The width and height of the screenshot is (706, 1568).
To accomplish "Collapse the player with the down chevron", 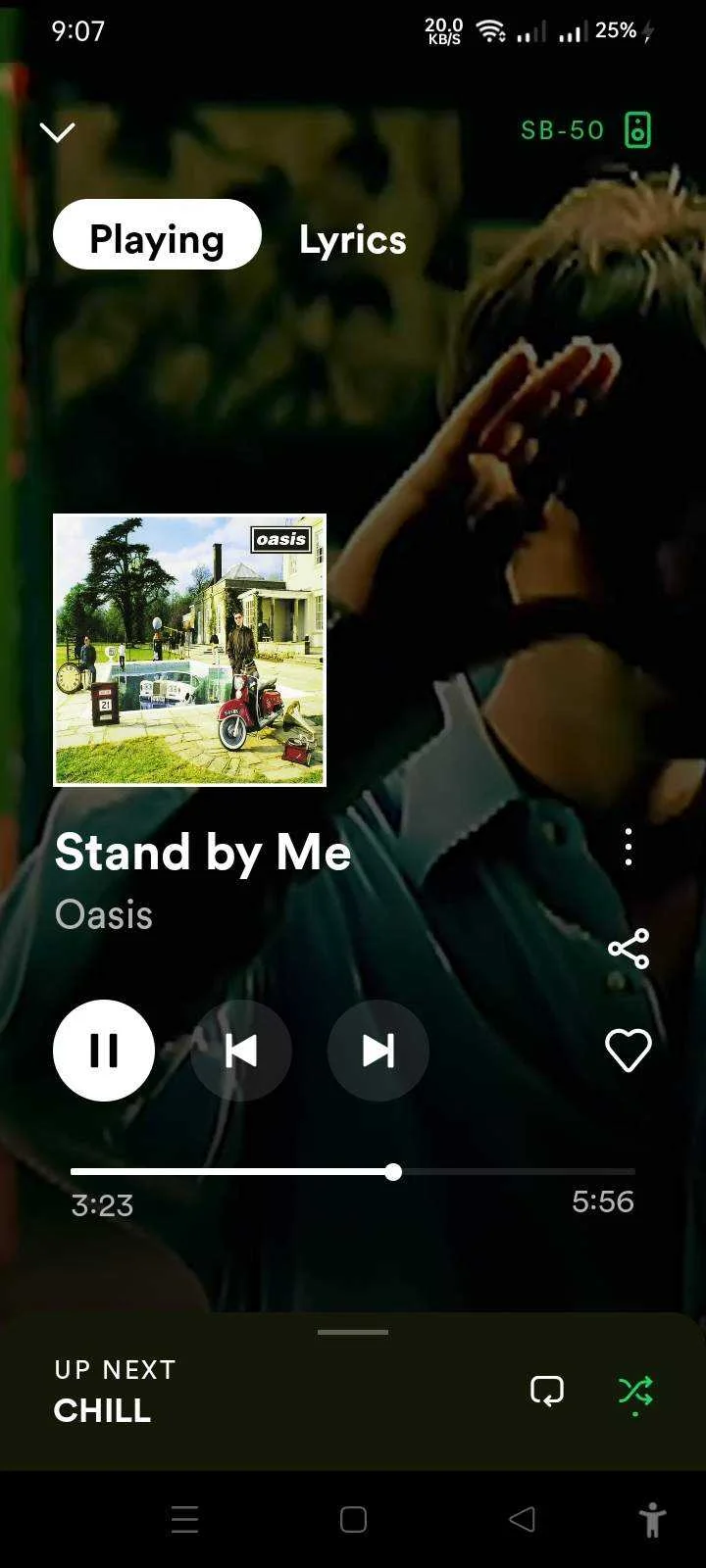I will 58,131.
